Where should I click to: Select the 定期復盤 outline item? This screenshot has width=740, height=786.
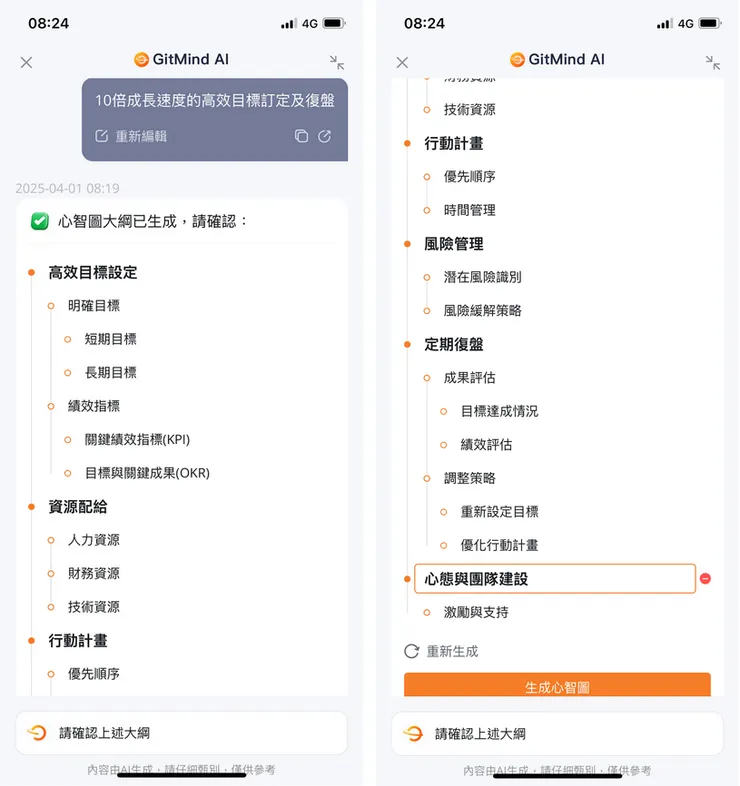454,344
